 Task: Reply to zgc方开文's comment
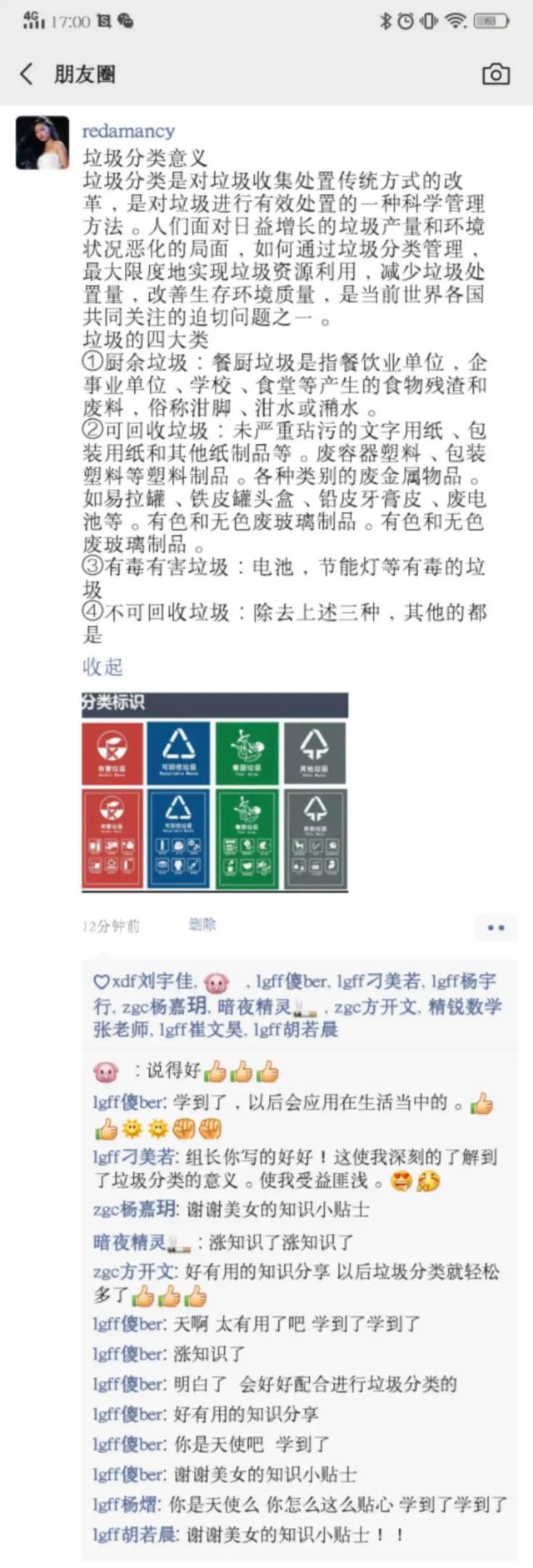coord(333,1272)
